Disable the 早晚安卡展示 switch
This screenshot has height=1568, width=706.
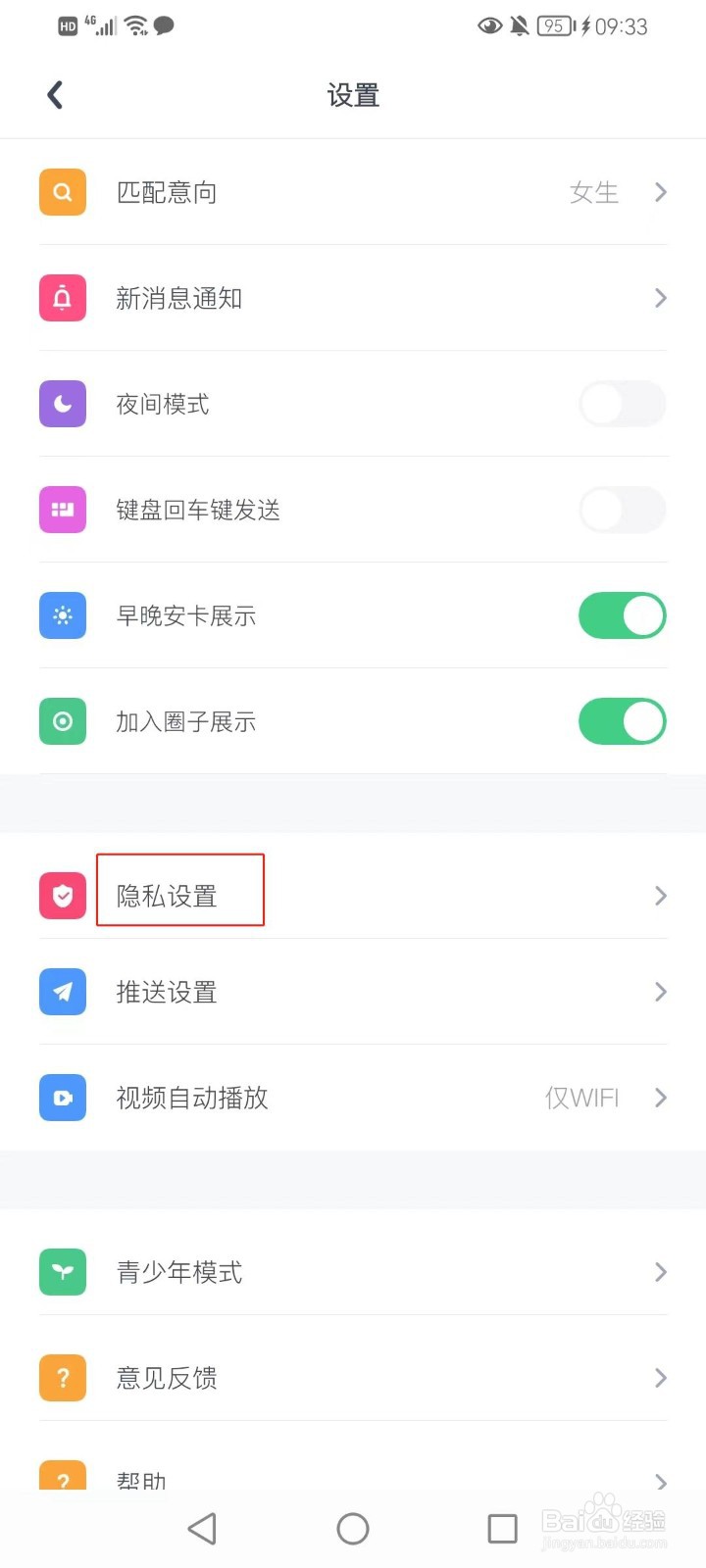(622, 615)
